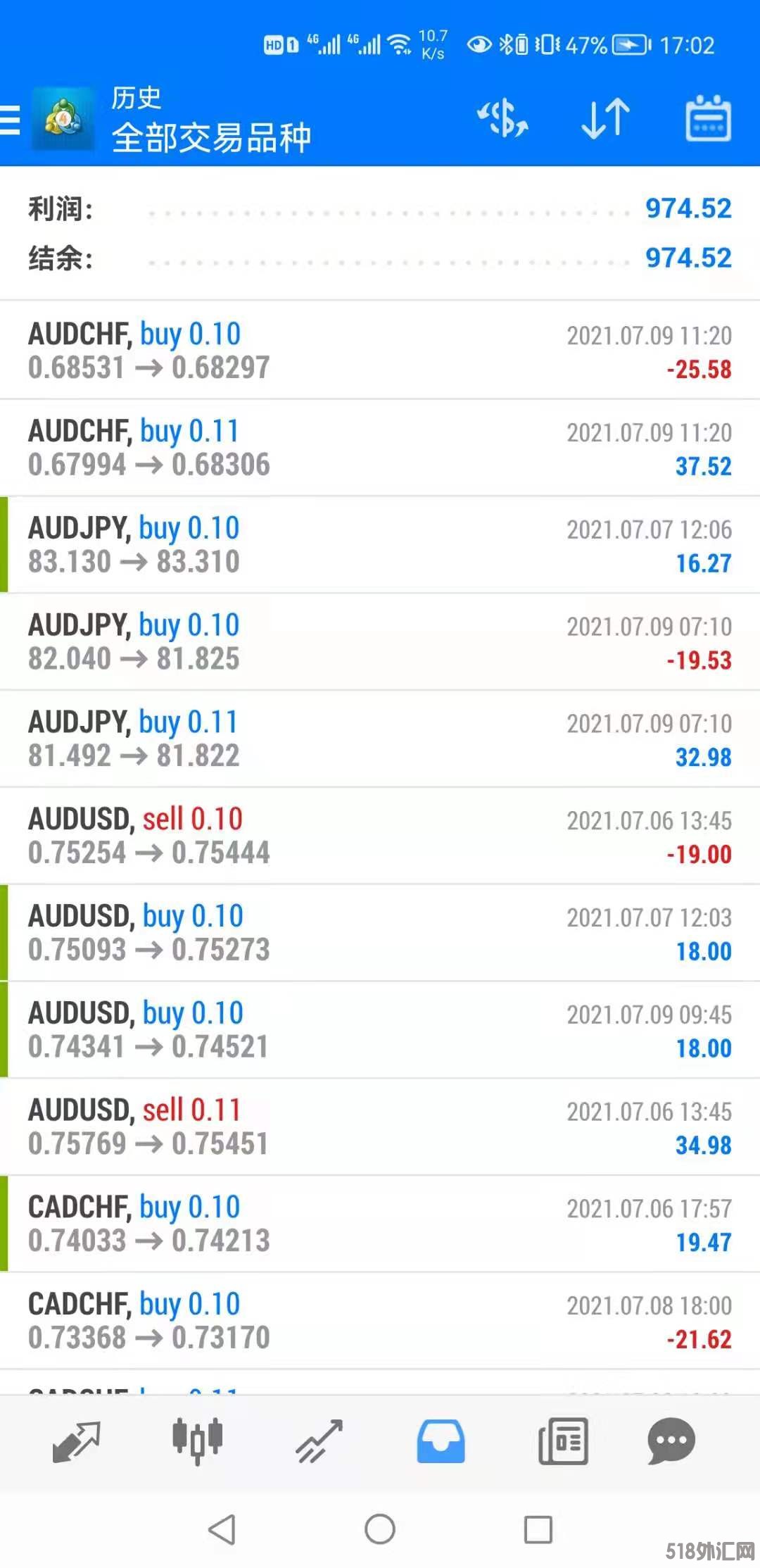Open AUDJPY buy 0.11 trade earning 32.98
This screenshot has height=1568, width=760.
(380, 739)
